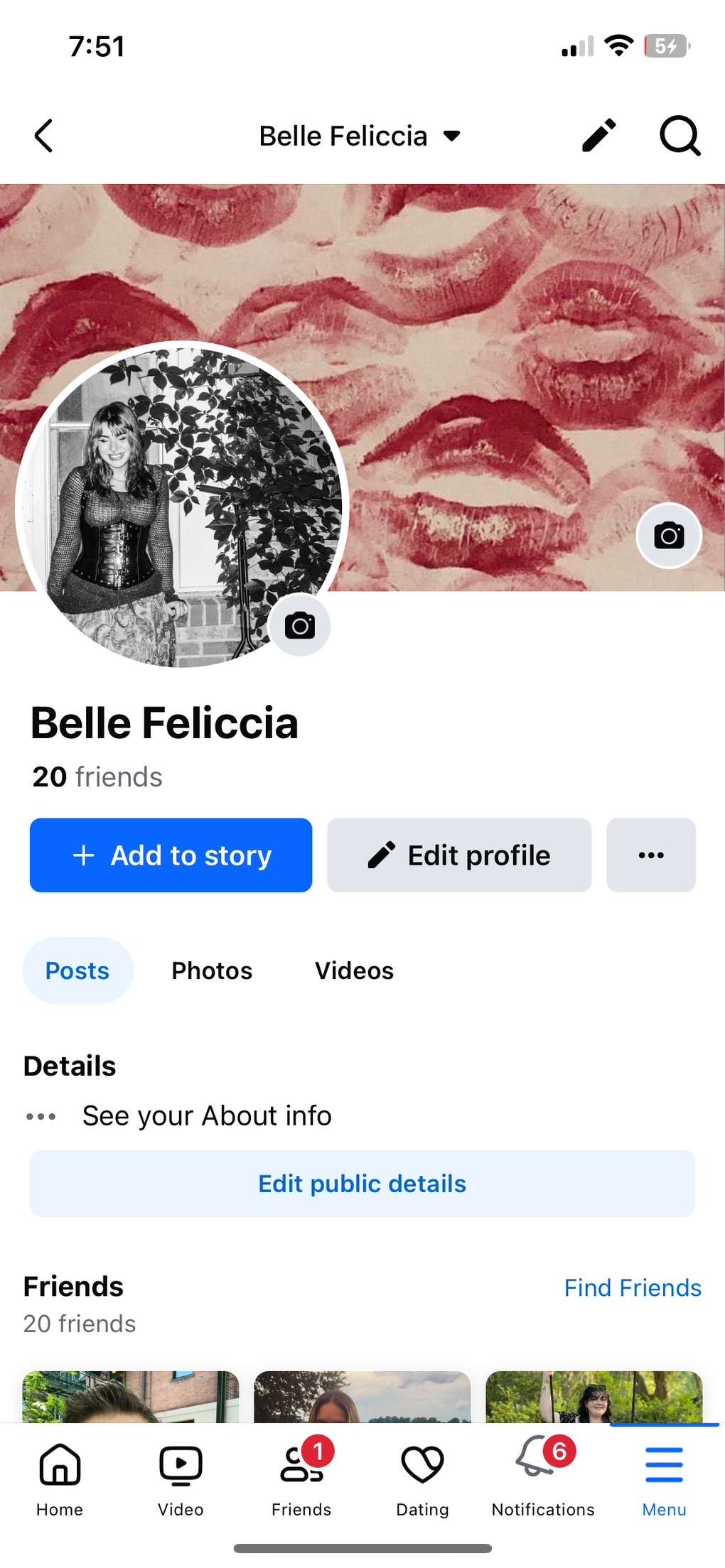Screen dimensions: 725x1568
Task: Open the Dating tab
Action: (422, 1479)
